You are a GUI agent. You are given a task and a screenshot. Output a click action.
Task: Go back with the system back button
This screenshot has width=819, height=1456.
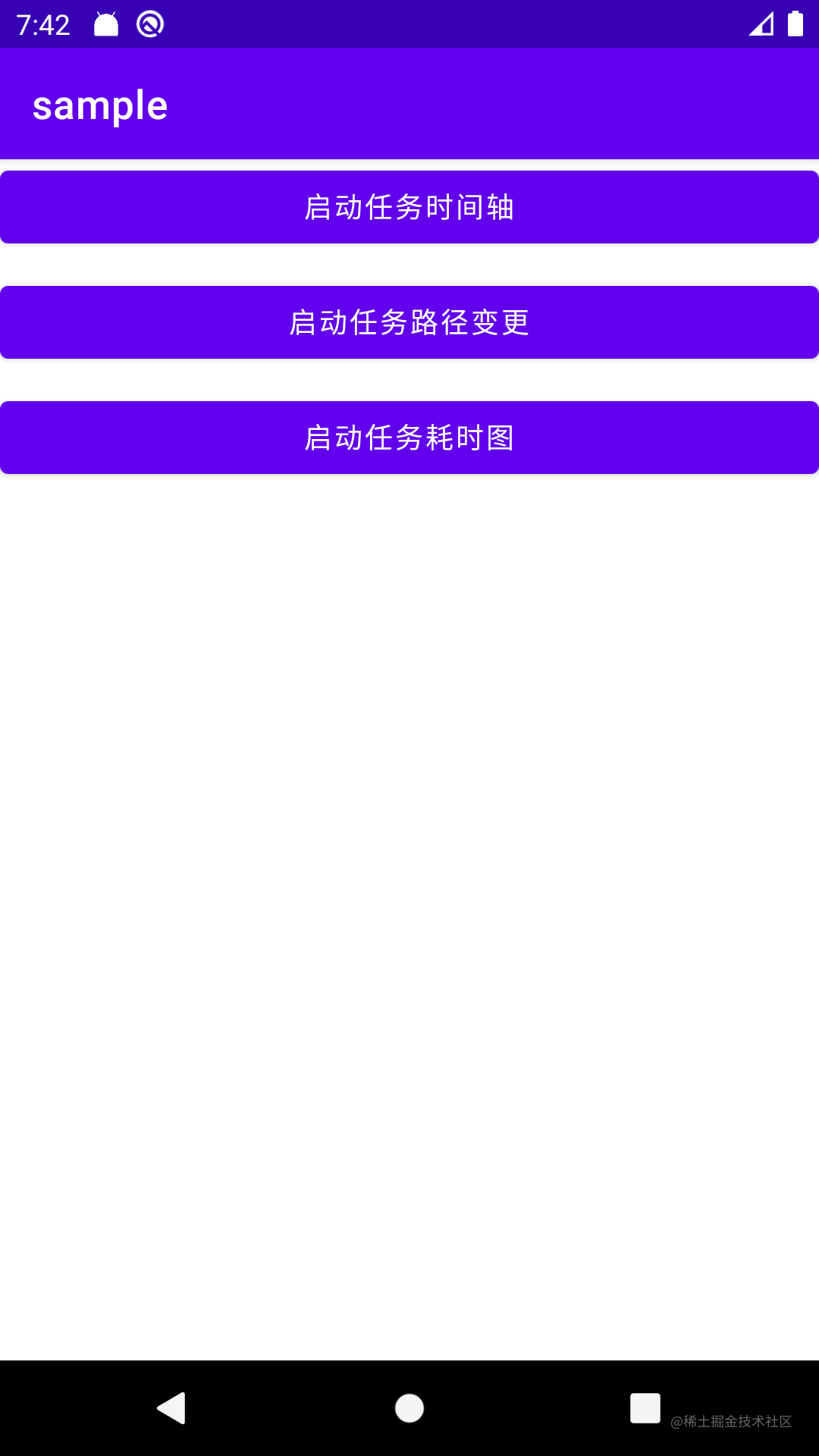171,1408
